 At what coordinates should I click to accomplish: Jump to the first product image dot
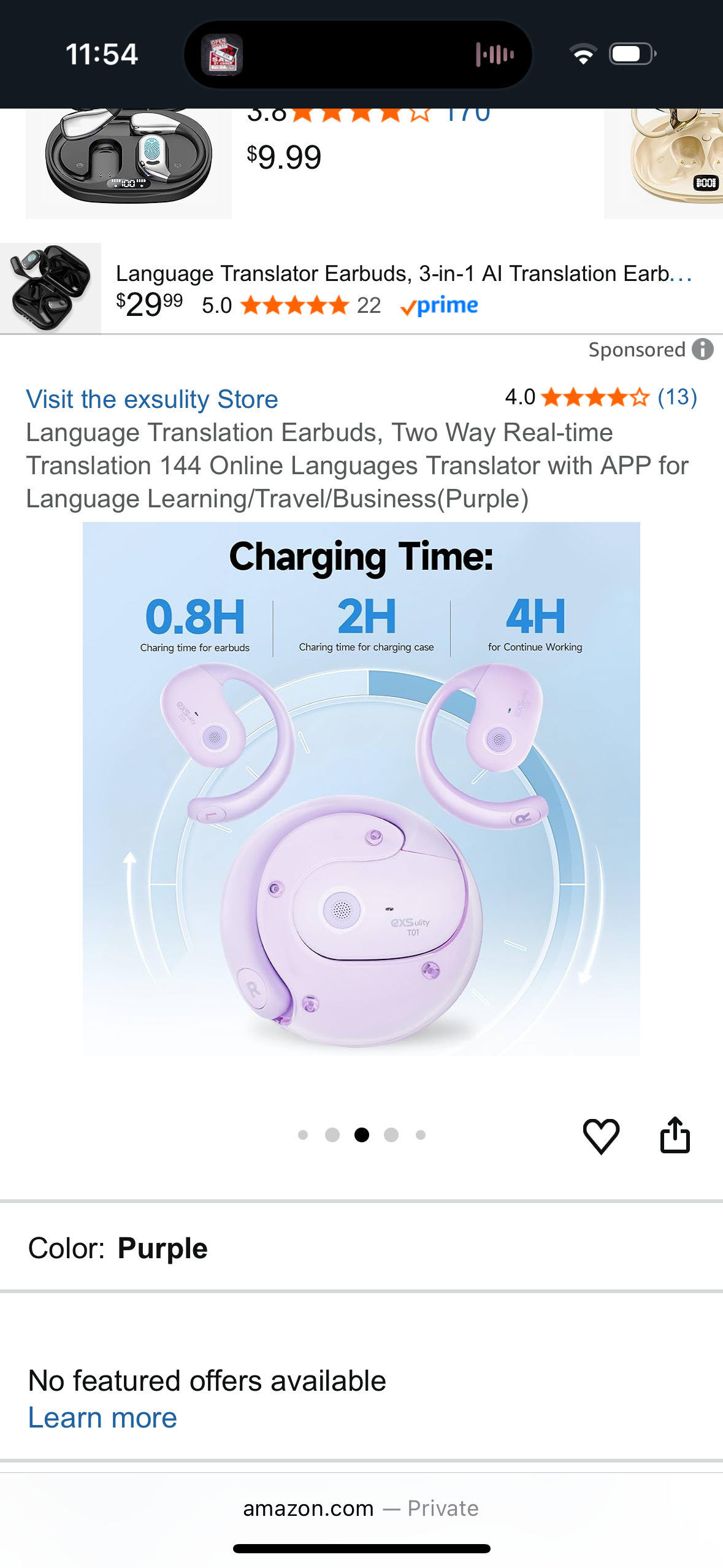click(x=303, y=1135)
